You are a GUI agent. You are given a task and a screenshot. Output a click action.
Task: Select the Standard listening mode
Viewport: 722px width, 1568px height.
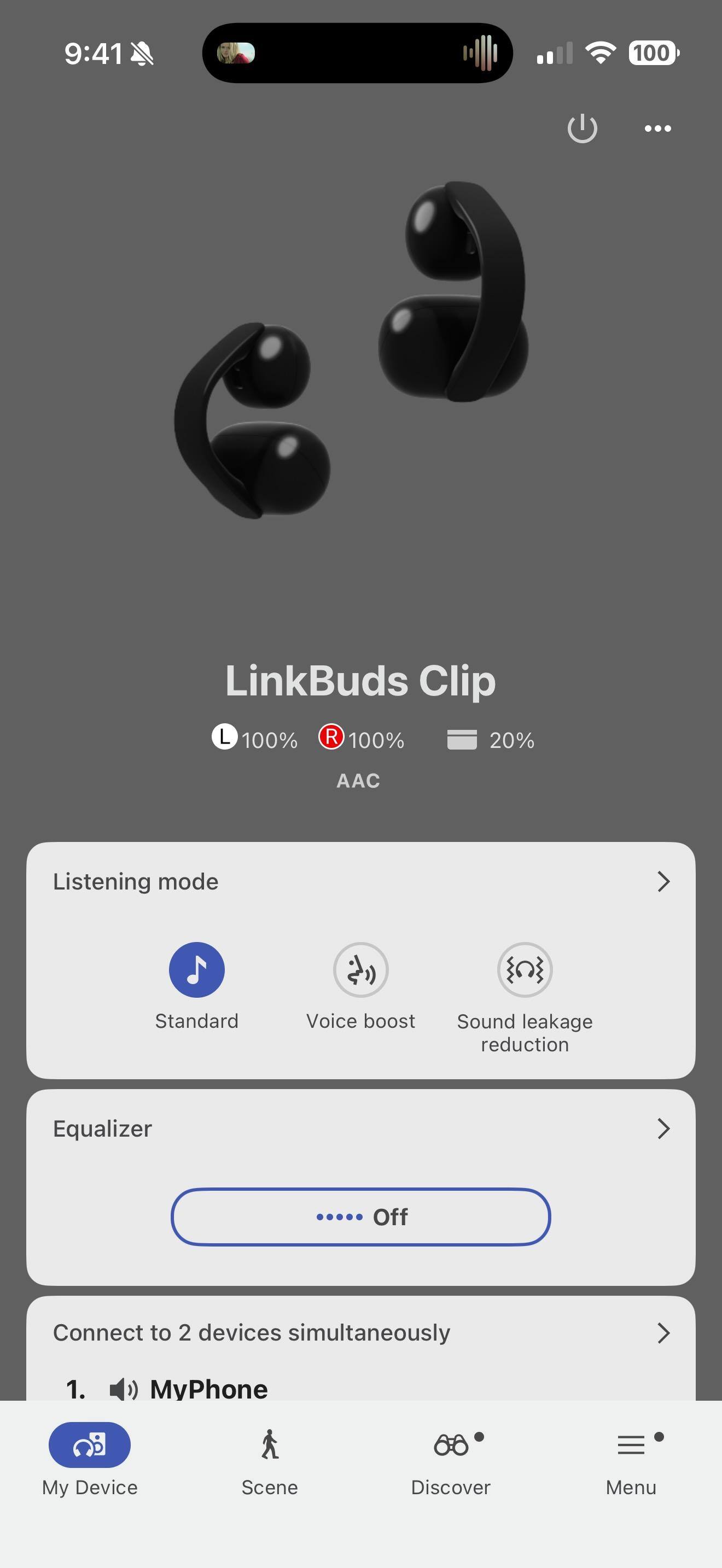[x=196, y=970]
